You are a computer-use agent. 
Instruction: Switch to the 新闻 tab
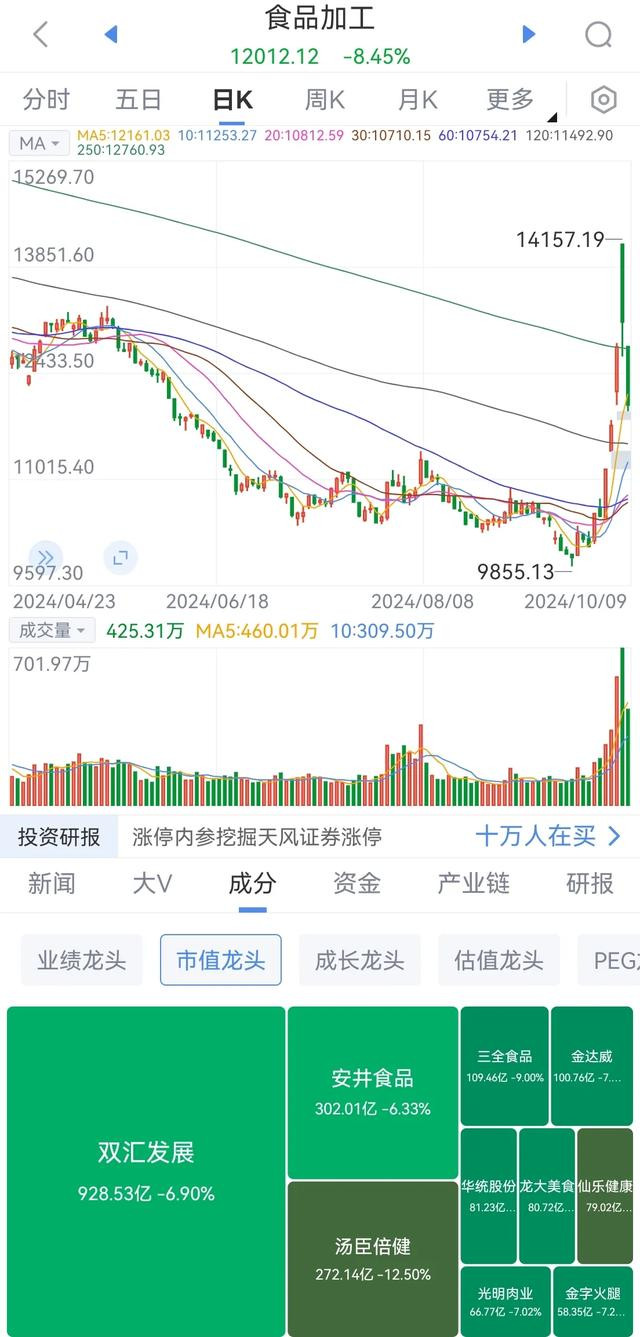[51, 883]
